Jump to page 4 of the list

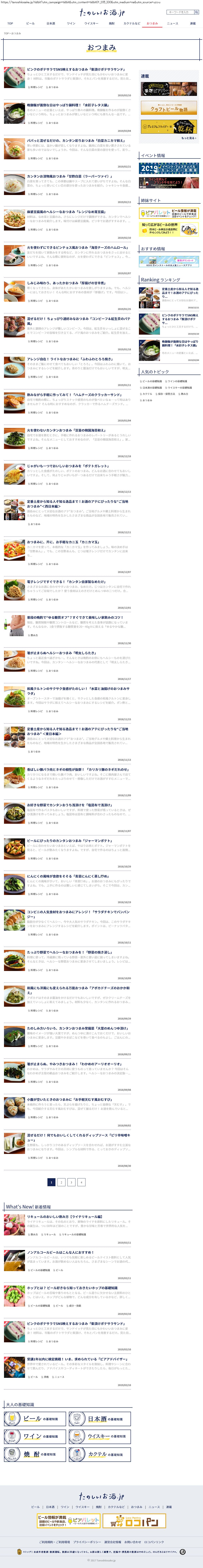pos(81,1182)
